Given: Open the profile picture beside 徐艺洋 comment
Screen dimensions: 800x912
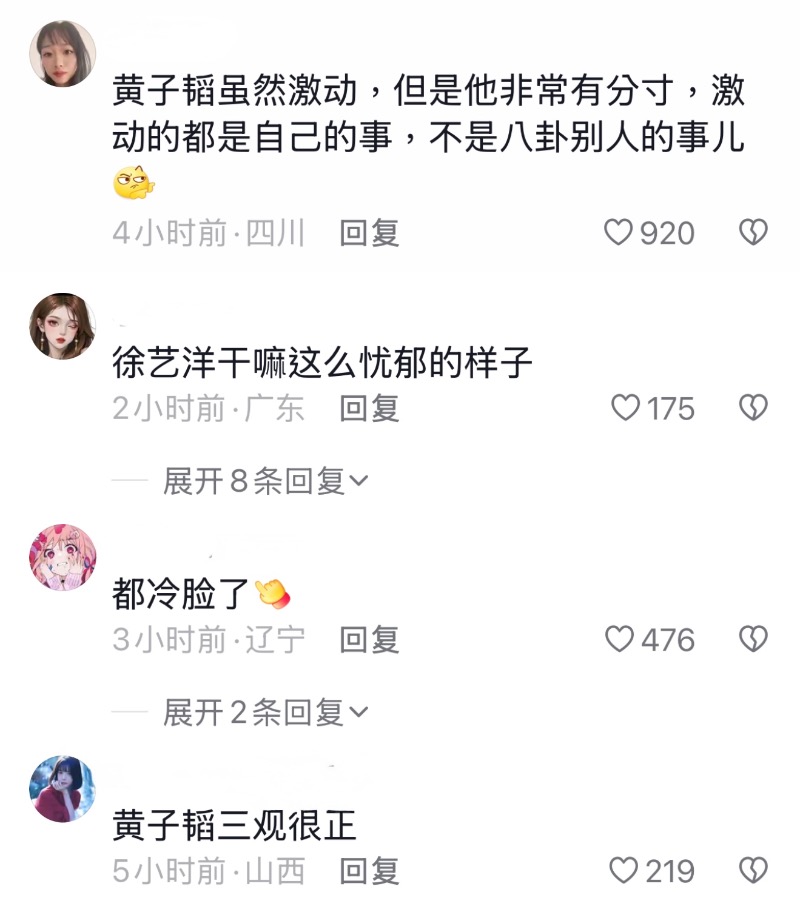Looking at the screenshot, I should coord(64,326).
